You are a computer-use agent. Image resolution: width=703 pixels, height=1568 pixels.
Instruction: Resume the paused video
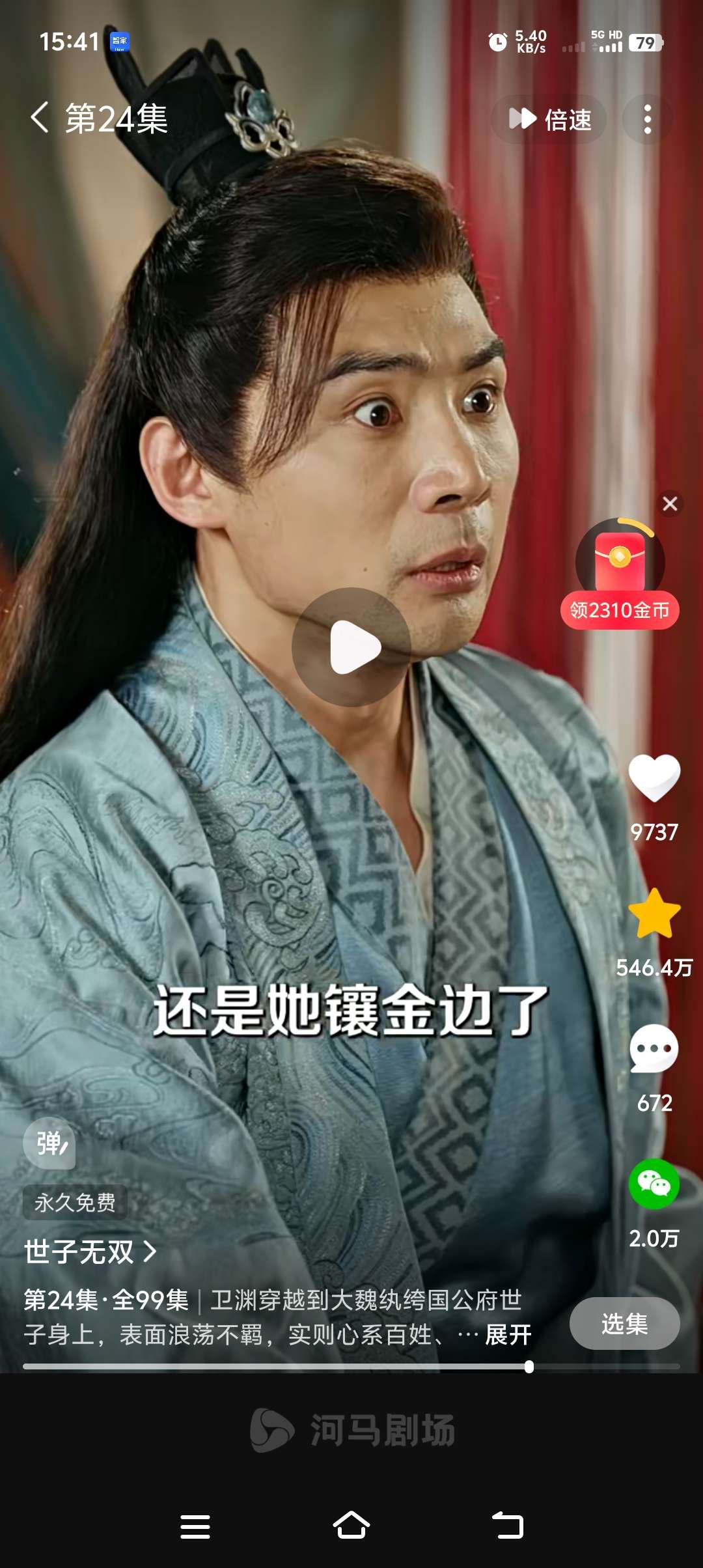tap(351, 647)
